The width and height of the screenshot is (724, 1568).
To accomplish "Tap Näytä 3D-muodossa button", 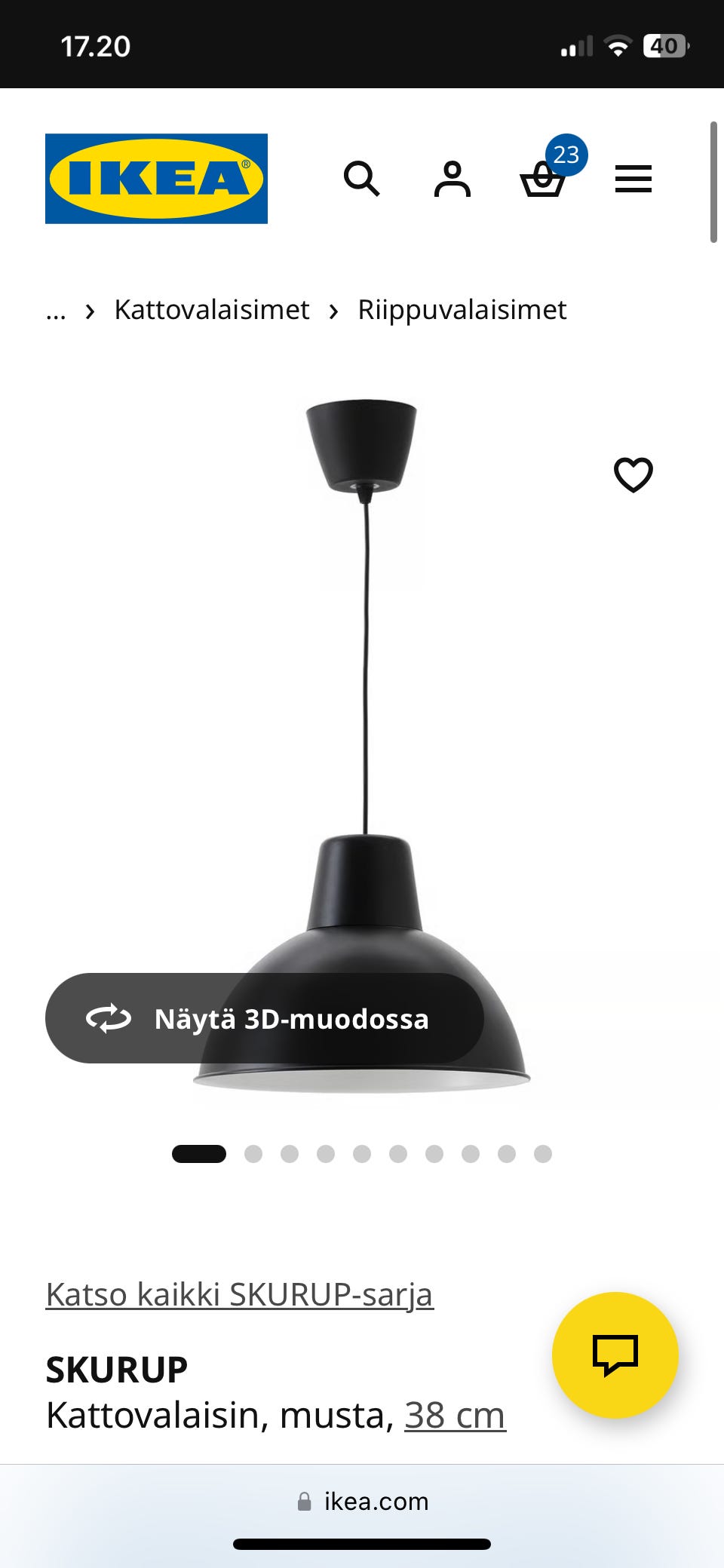I will tap(264, 1018).
